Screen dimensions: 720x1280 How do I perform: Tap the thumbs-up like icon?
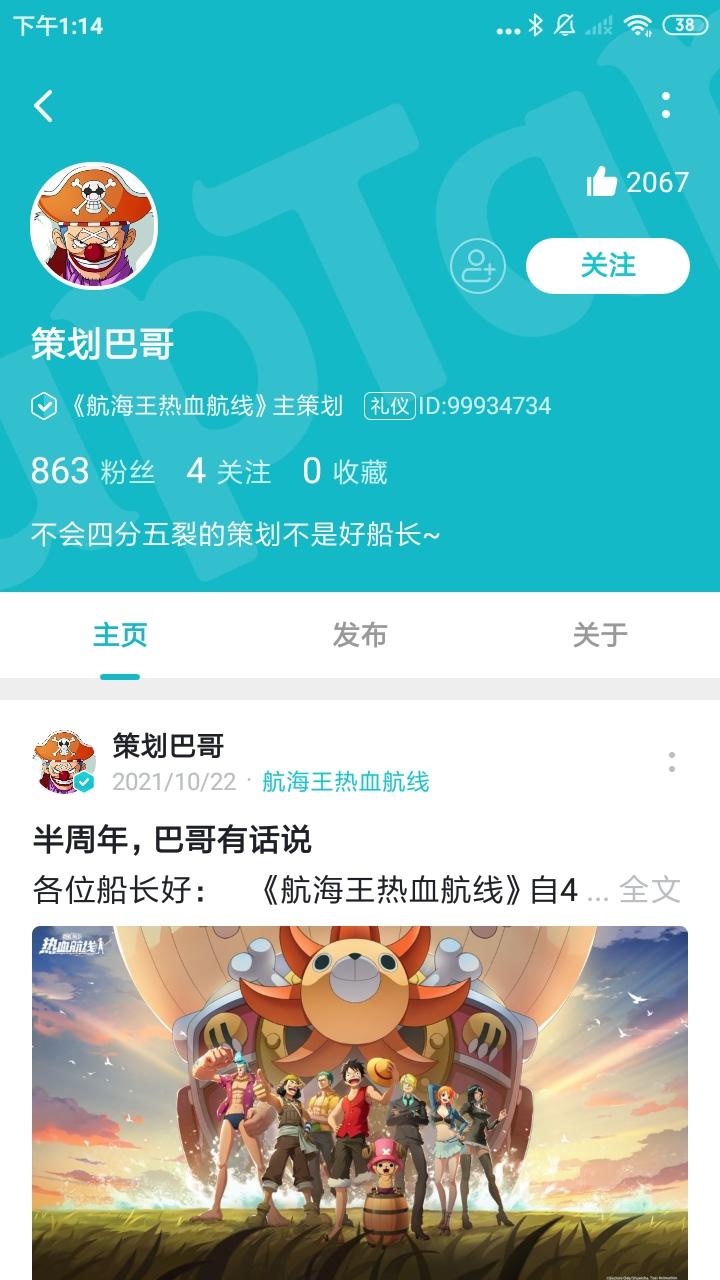[x=600, y=182]
